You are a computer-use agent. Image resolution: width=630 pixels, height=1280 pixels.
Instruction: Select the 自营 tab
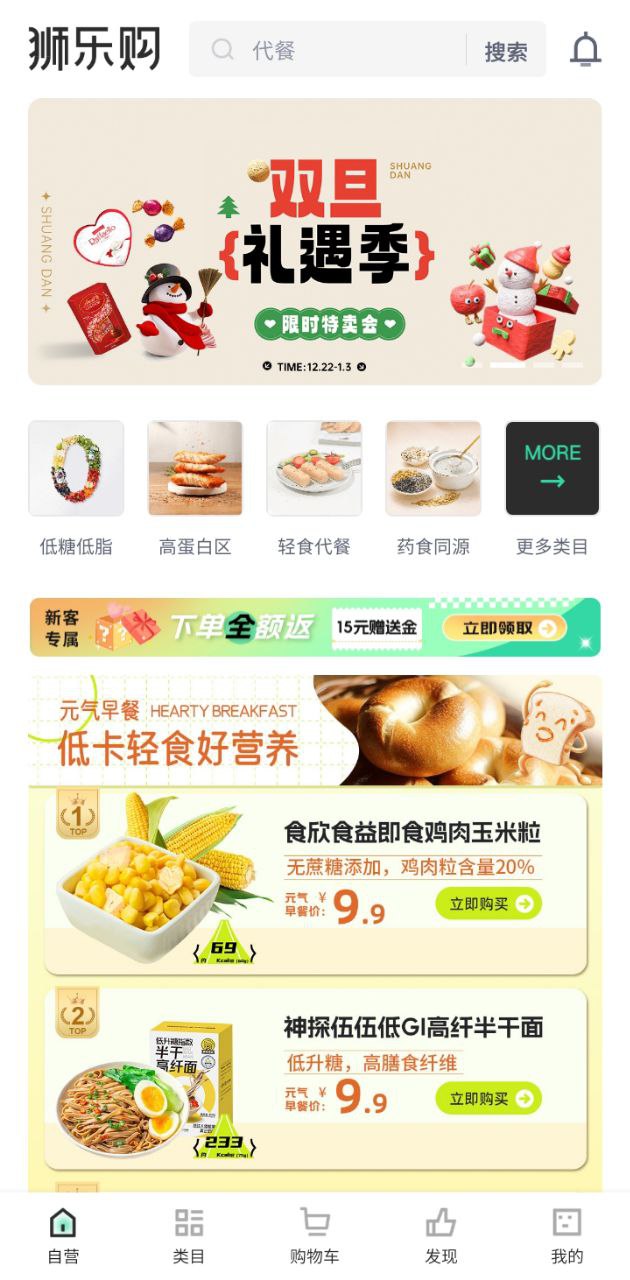tap(63, 1235)
